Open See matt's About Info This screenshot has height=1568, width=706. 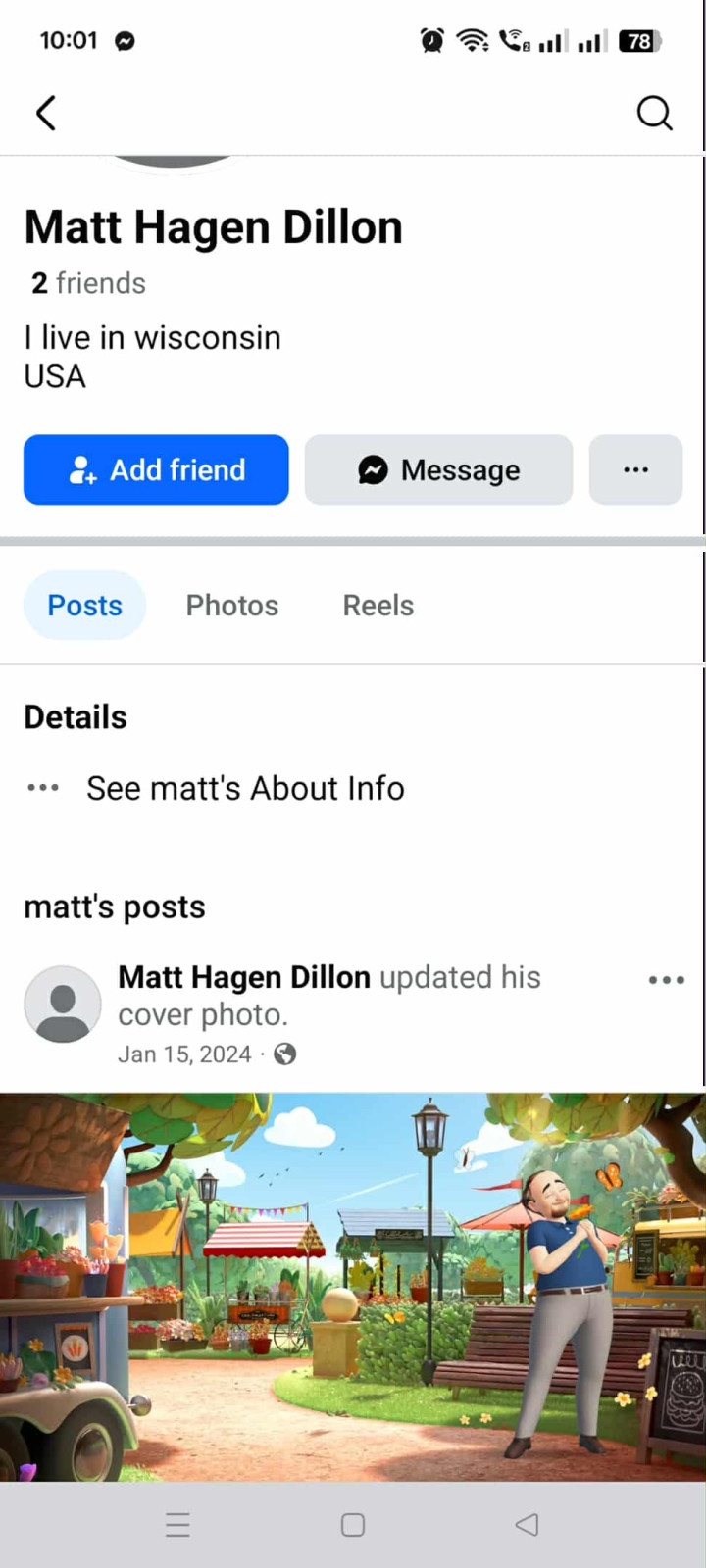tap(245, 788)
